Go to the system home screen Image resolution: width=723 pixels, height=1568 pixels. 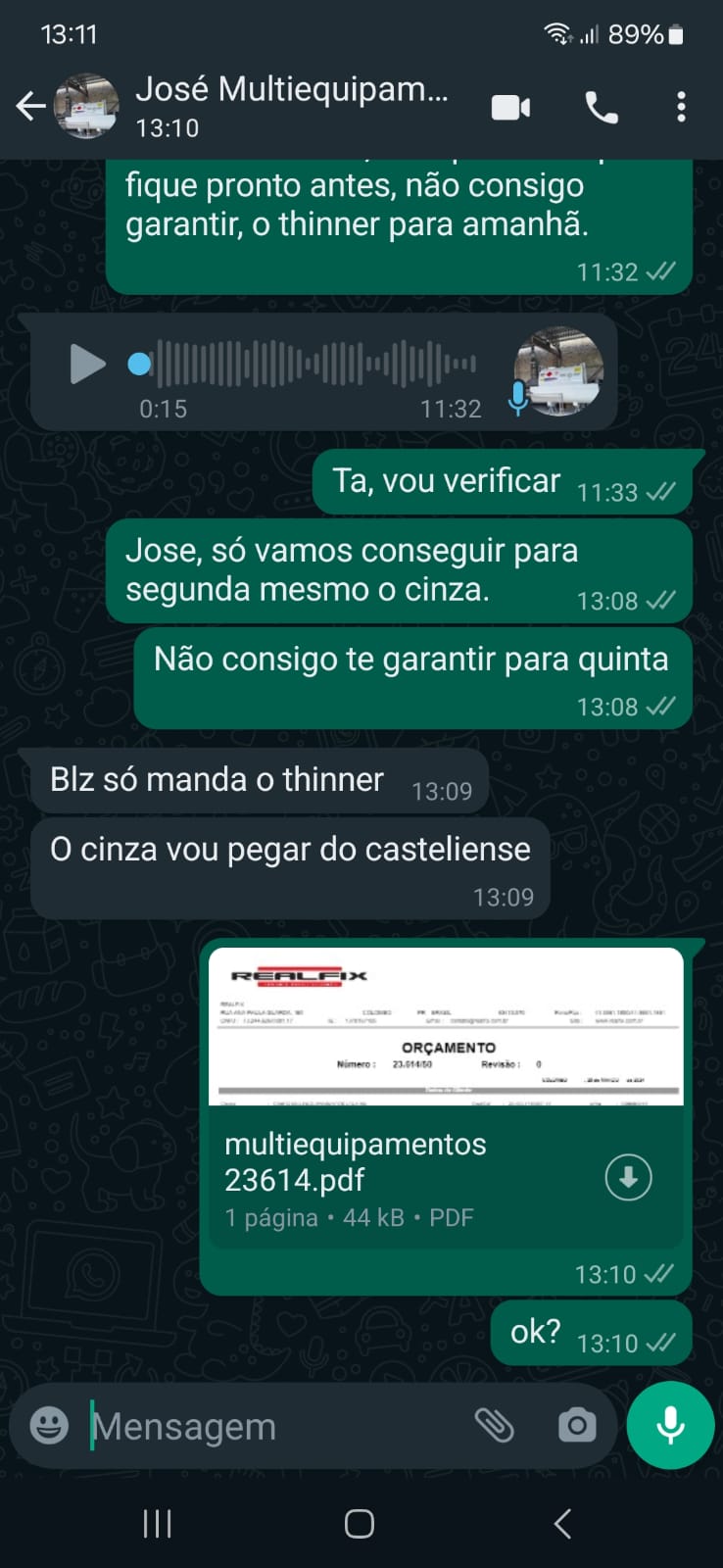[360, 1524]
